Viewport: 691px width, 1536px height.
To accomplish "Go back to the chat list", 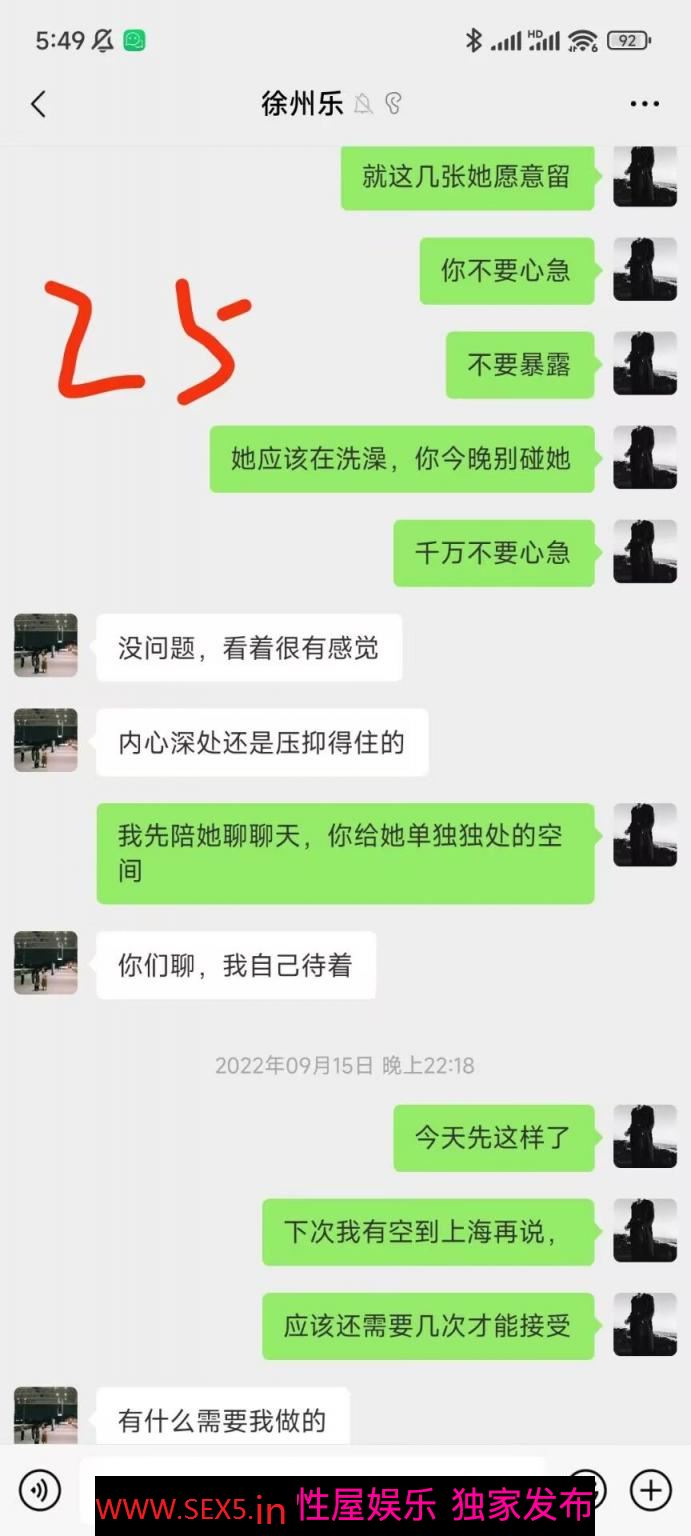I will click(39, 104).
